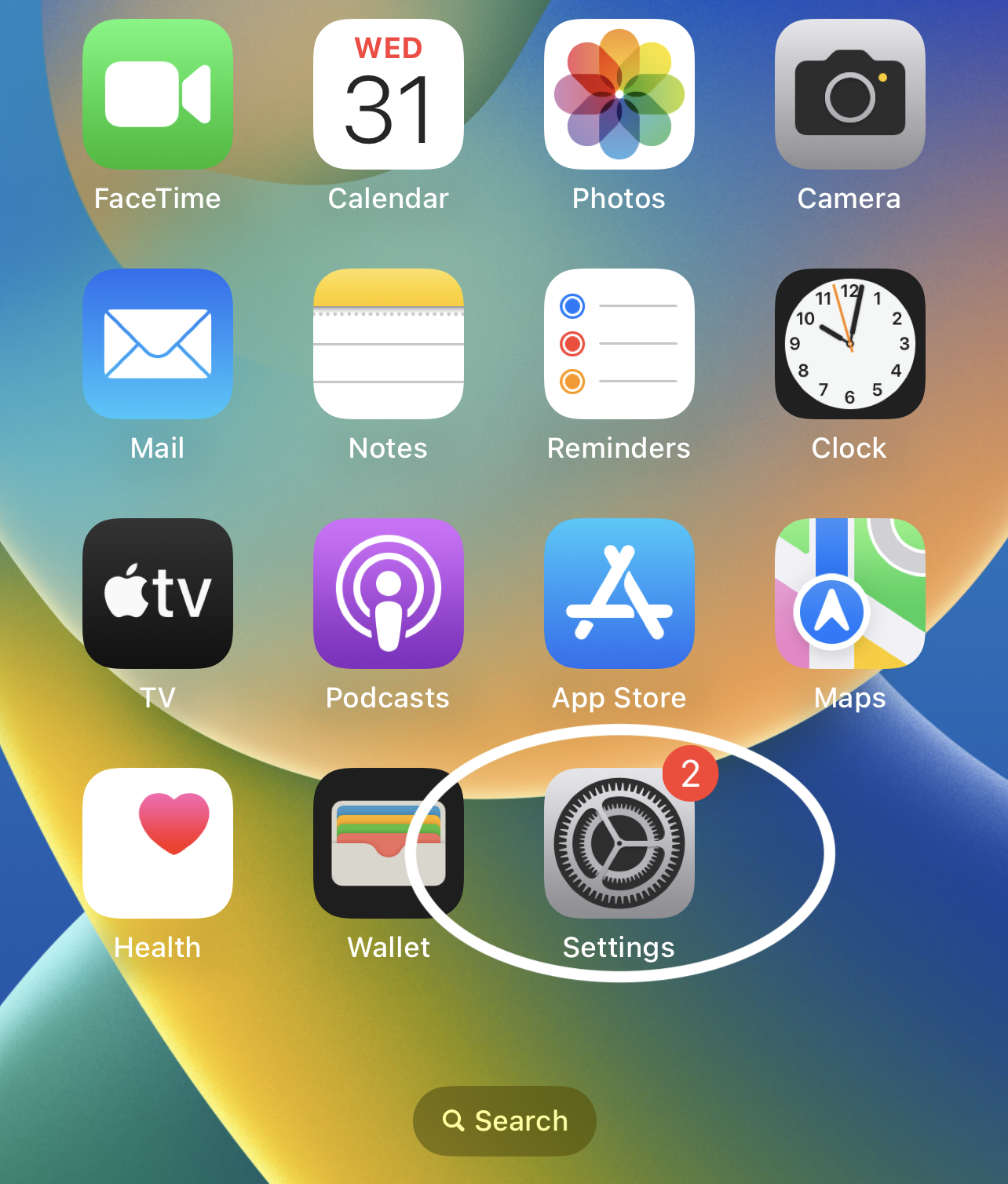Open the Clock app
This screenshot has width=1008, height=1184.
[850, 344]
